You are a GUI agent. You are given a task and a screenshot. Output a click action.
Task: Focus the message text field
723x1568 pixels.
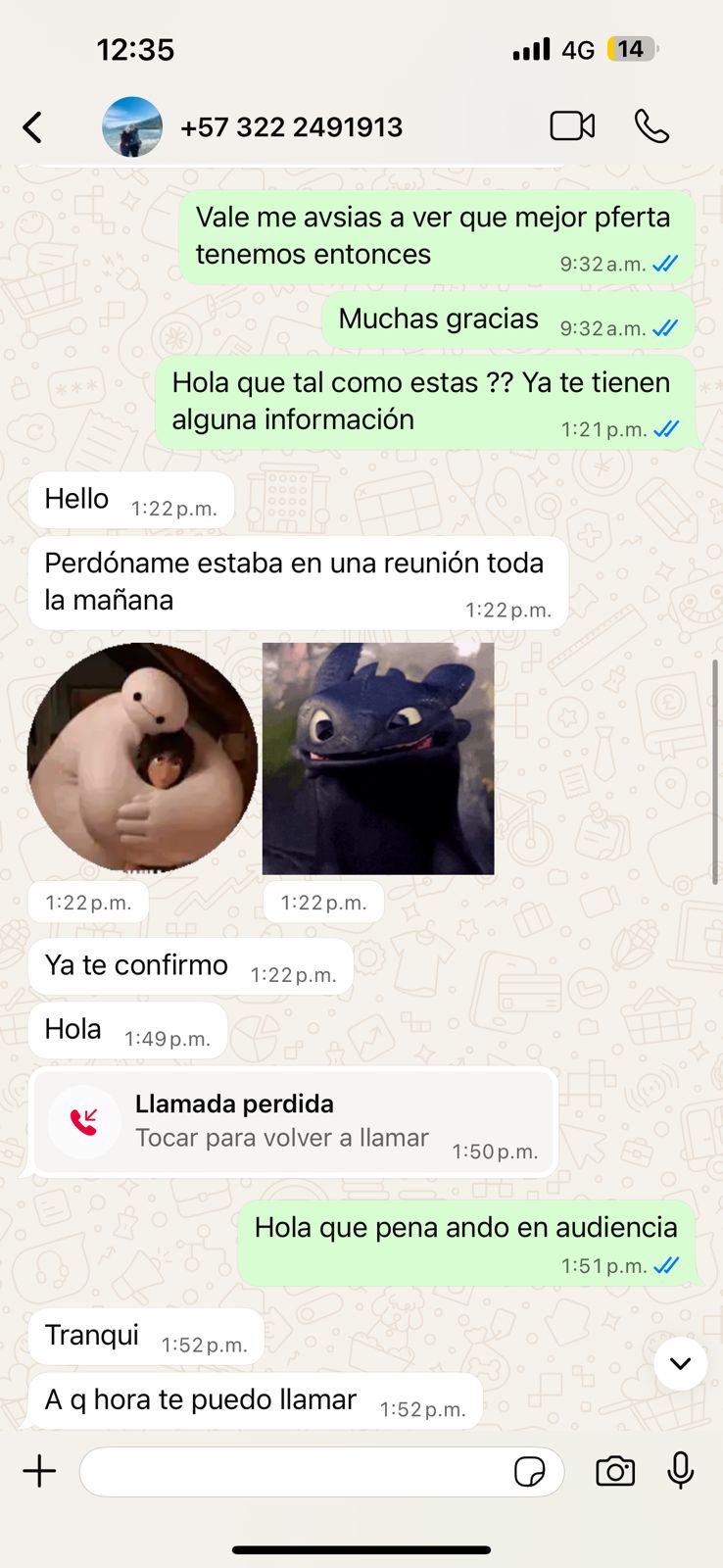pyautogui.click(x=294, y=1471)
